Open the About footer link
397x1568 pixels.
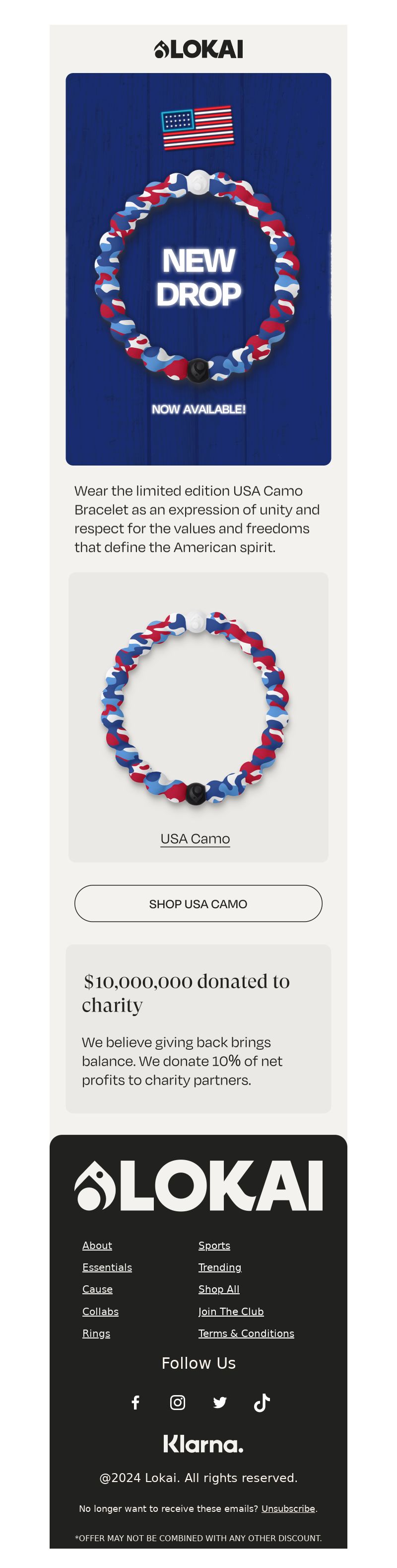(97, 1245)
